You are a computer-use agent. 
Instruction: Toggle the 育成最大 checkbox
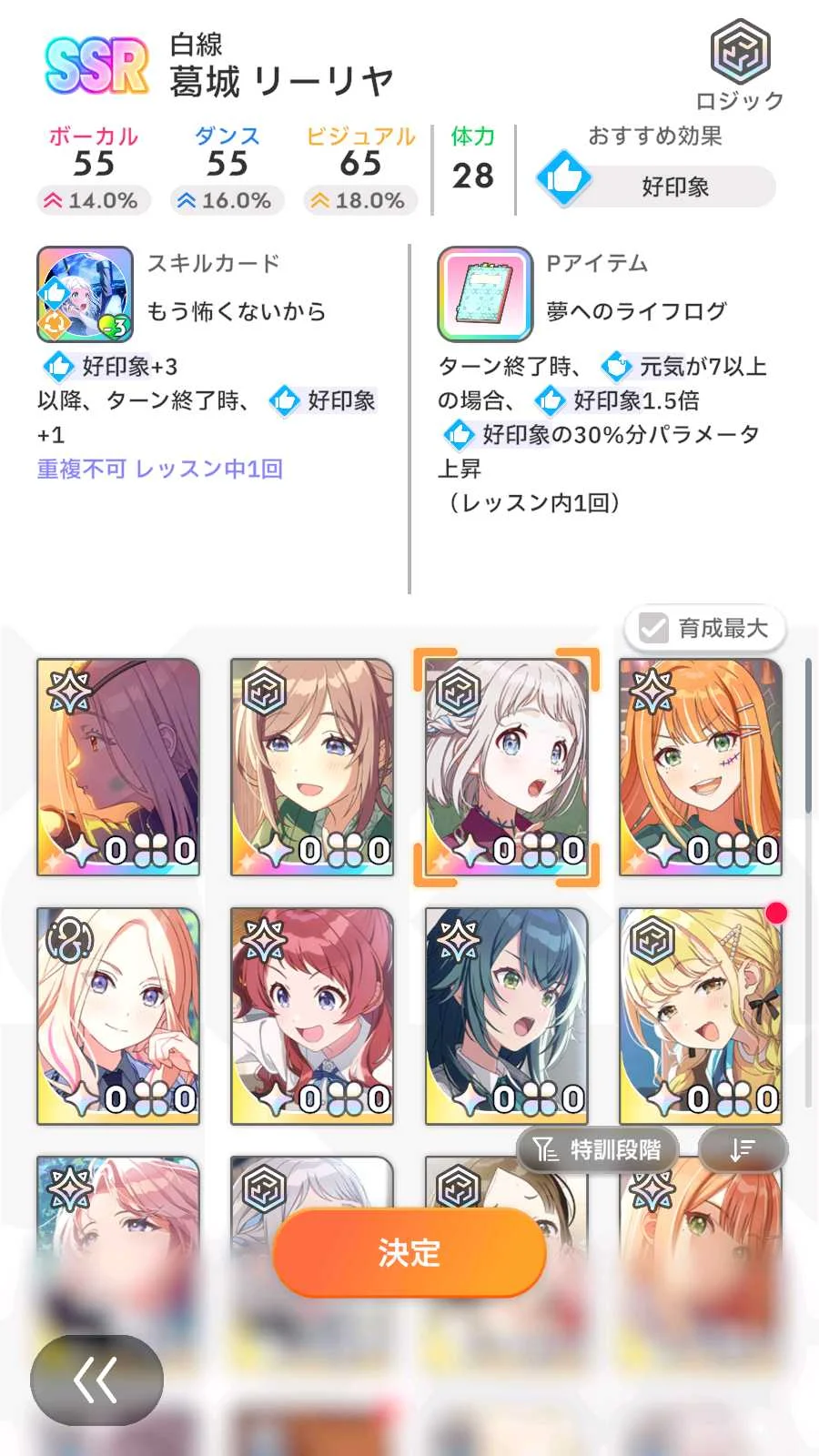point(654,628)
